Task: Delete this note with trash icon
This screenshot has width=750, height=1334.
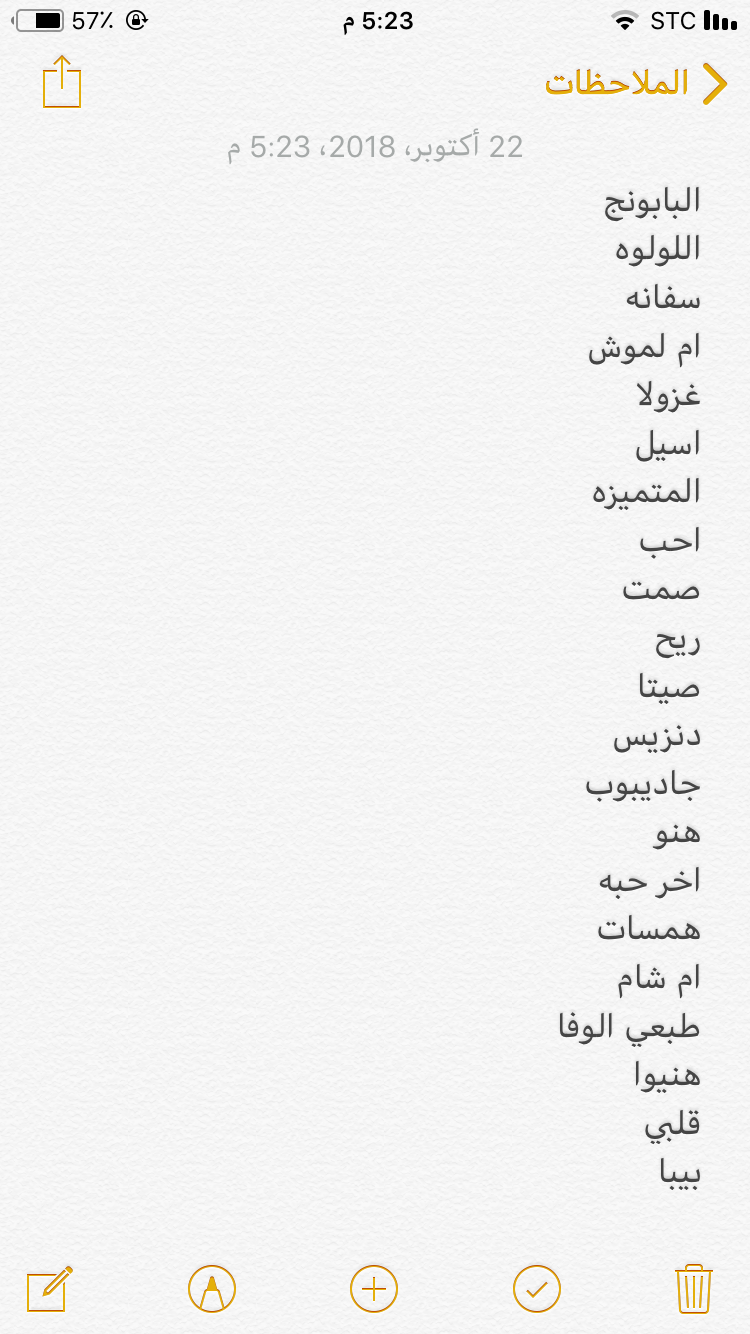Action: [693, 1288]
